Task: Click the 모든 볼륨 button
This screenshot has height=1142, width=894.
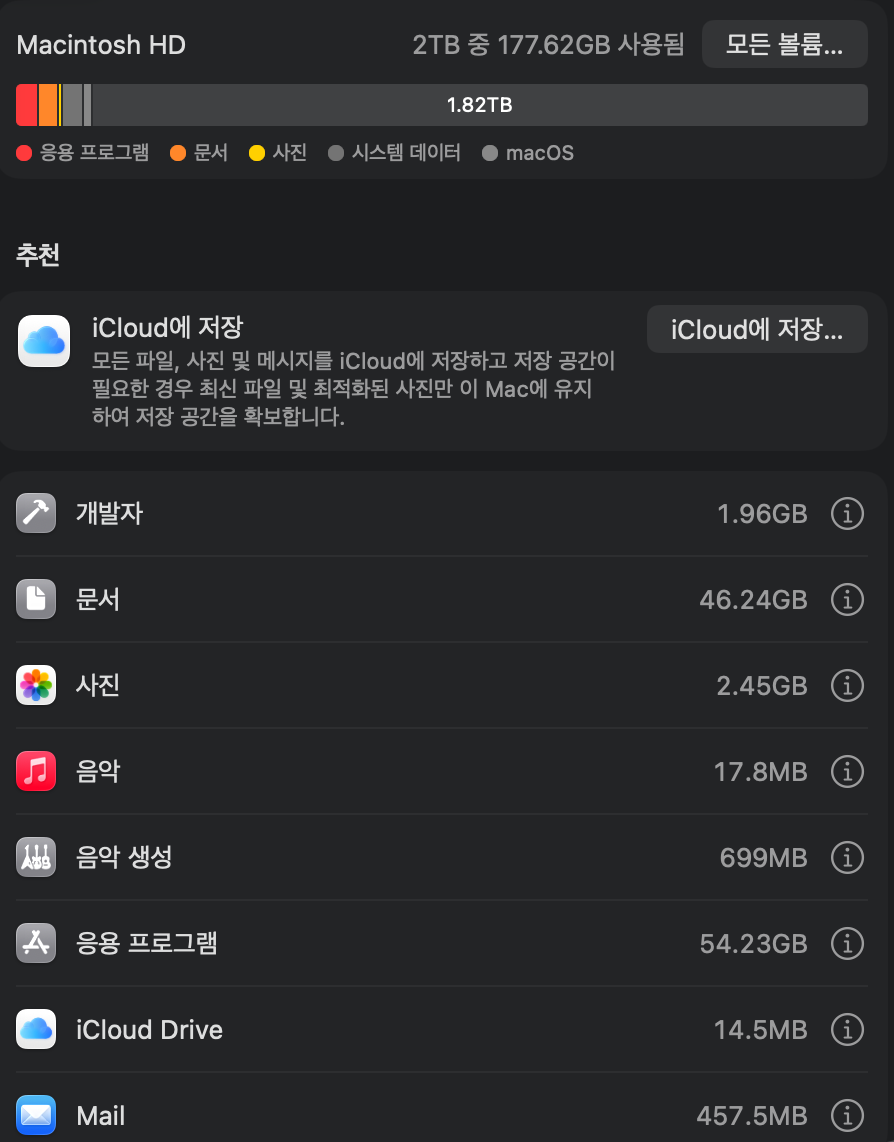Action: point(784,44)
